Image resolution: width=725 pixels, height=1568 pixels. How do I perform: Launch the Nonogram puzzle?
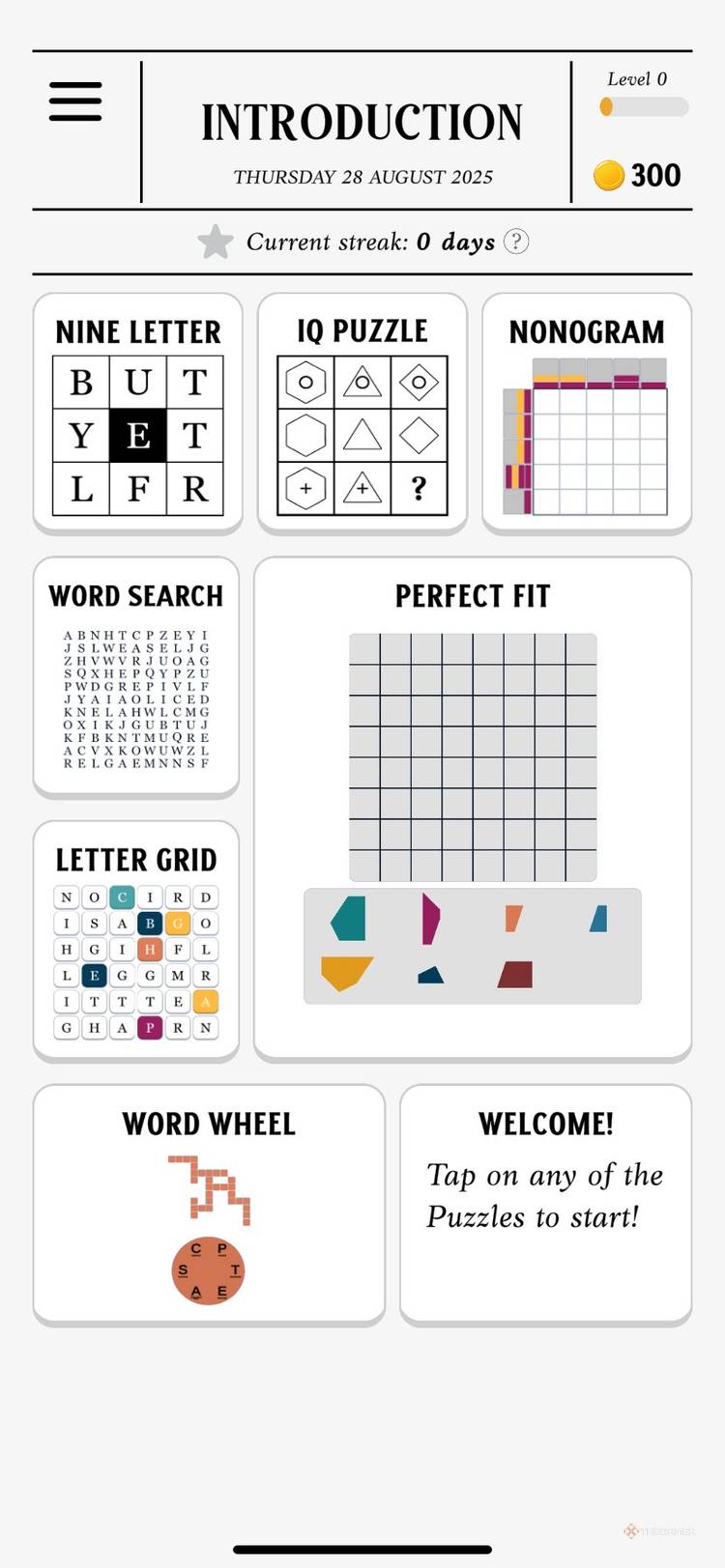586,413
